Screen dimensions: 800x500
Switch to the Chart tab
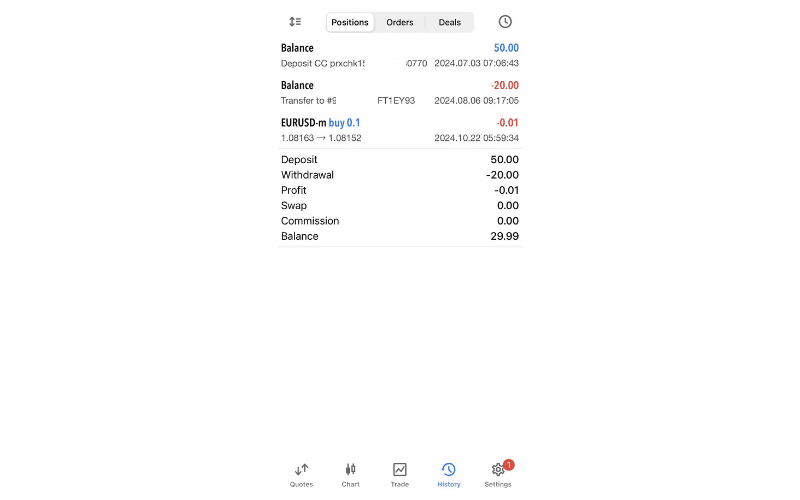(x=350, y=474)
